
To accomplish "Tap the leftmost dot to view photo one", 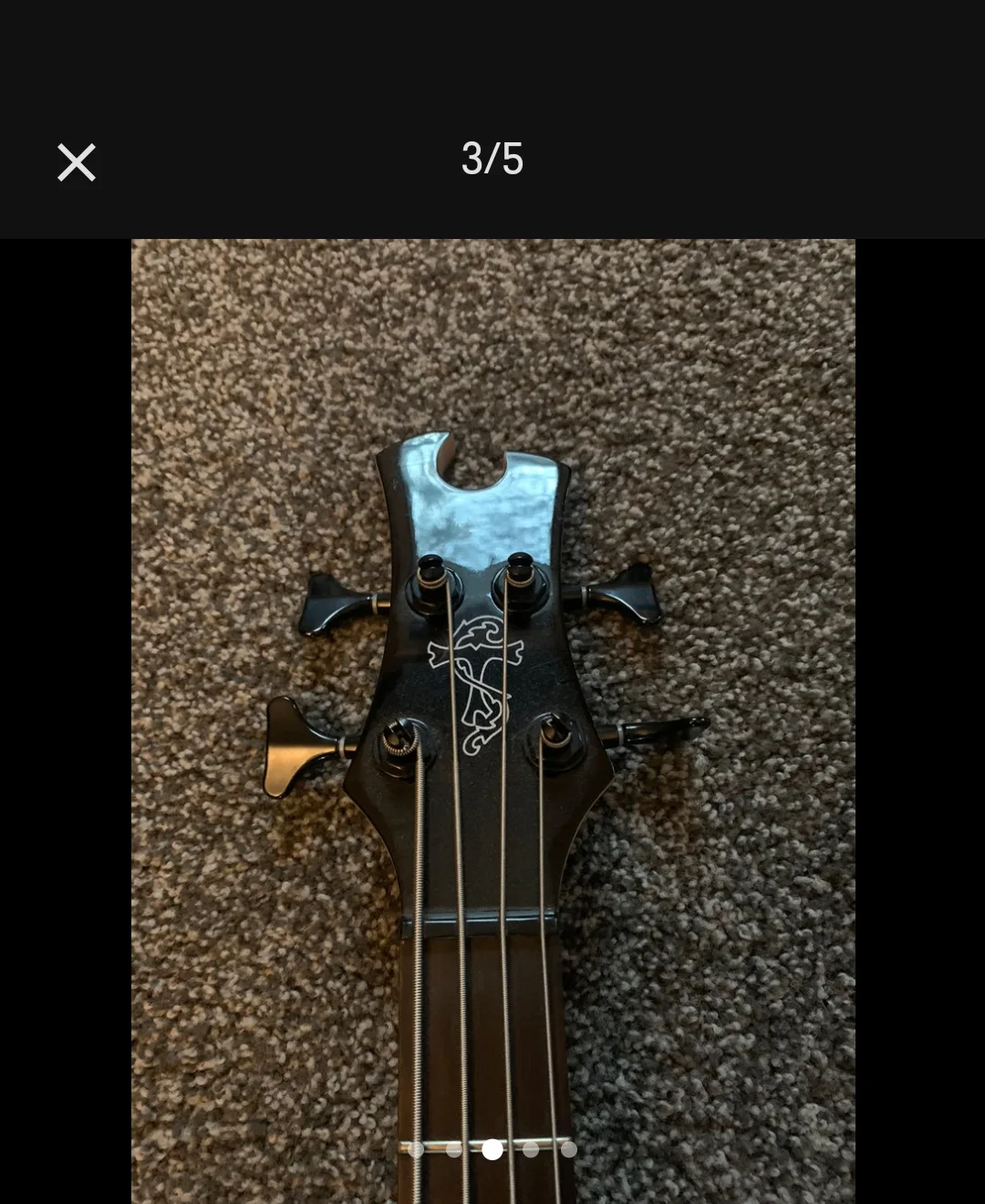I will 416,1151.
